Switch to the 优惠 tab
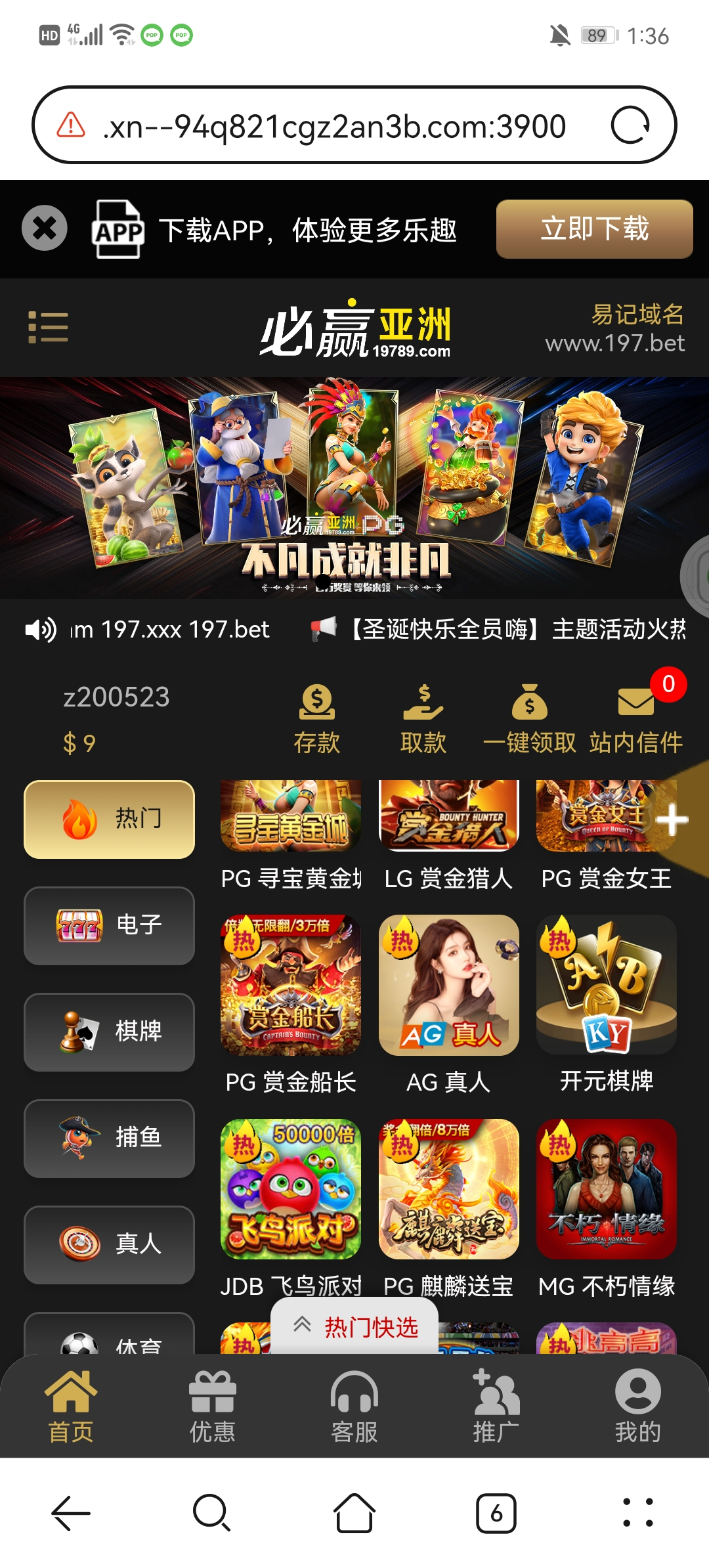This screenshot has height=1568, width=709. pyautogui.click(x=213, y=1406)
